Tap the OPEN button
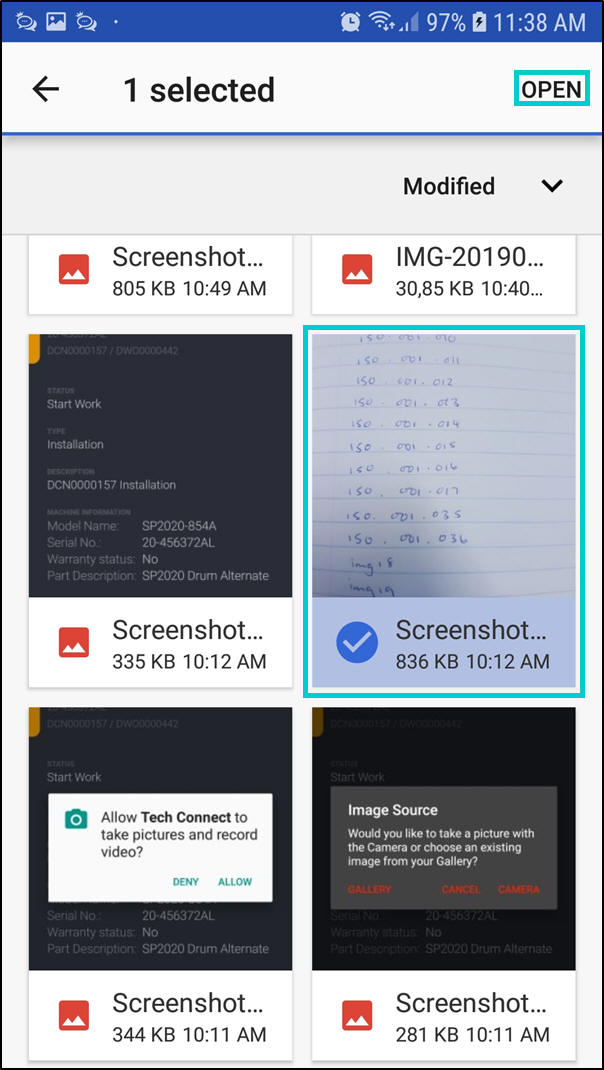This screenshot has height=1070, width=604. pos(551,89)
